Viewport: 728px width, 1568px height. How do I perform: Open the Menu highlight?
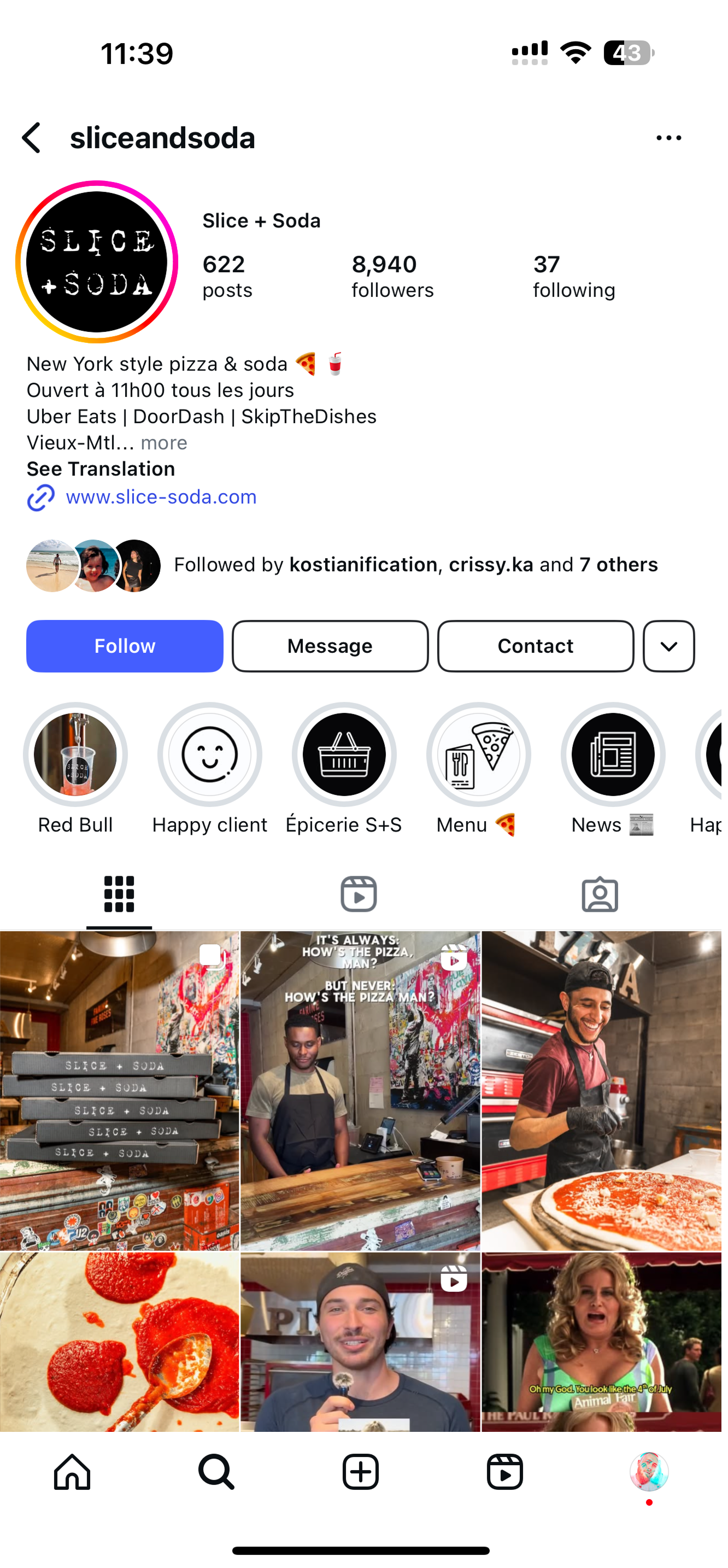pyautogui.click(x=478, y=755)
